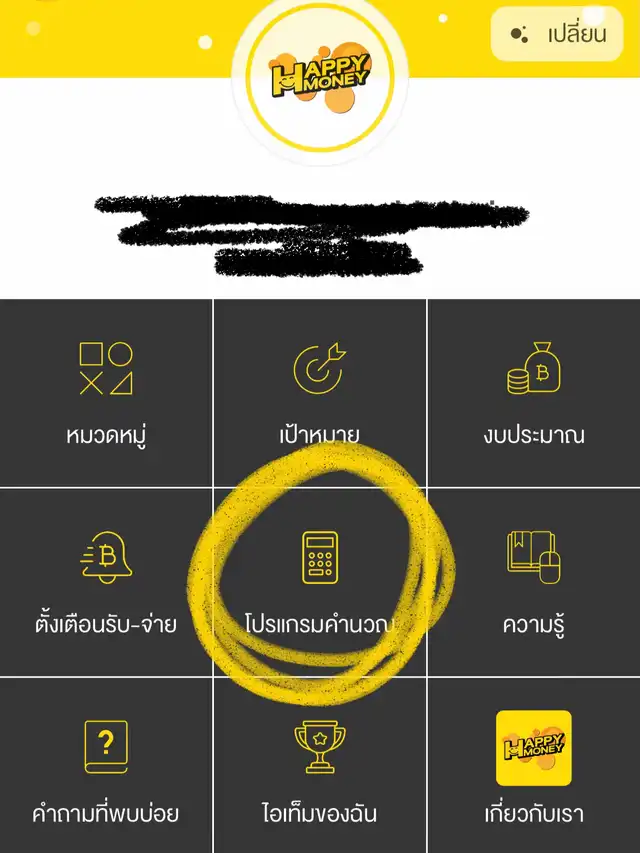The height and width of the screenshot is (853, 640).
Task: Open the หมวดหมู่ categories tile
Action: click(106, 393)
